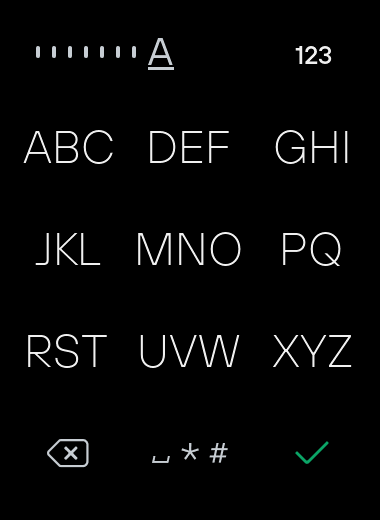Screen dimensions: 380x520
Task: Open the space, asterisk and hash key
Action: click(x=190, y=453)
